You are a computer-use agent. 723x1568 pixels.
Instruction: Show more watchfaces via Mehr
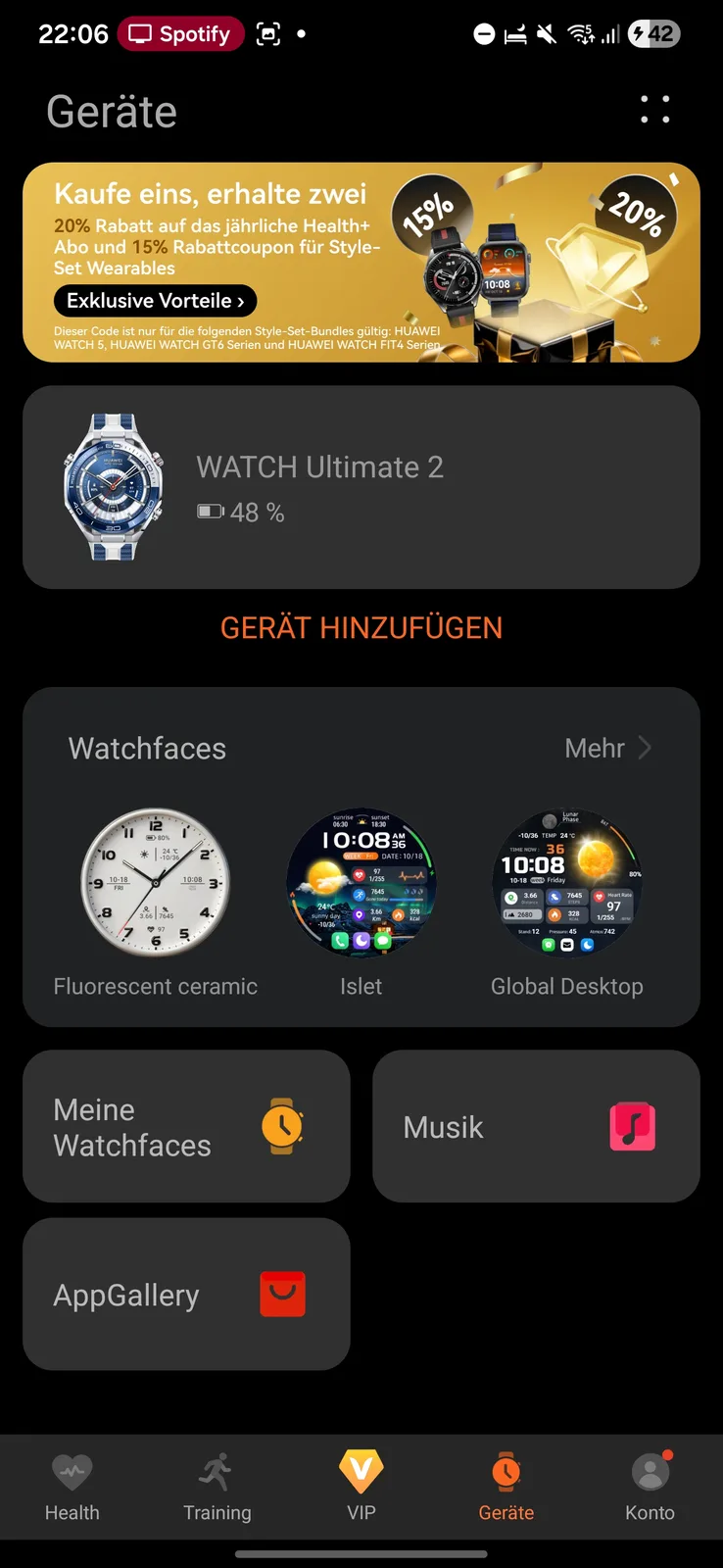[x=607, y=749]
